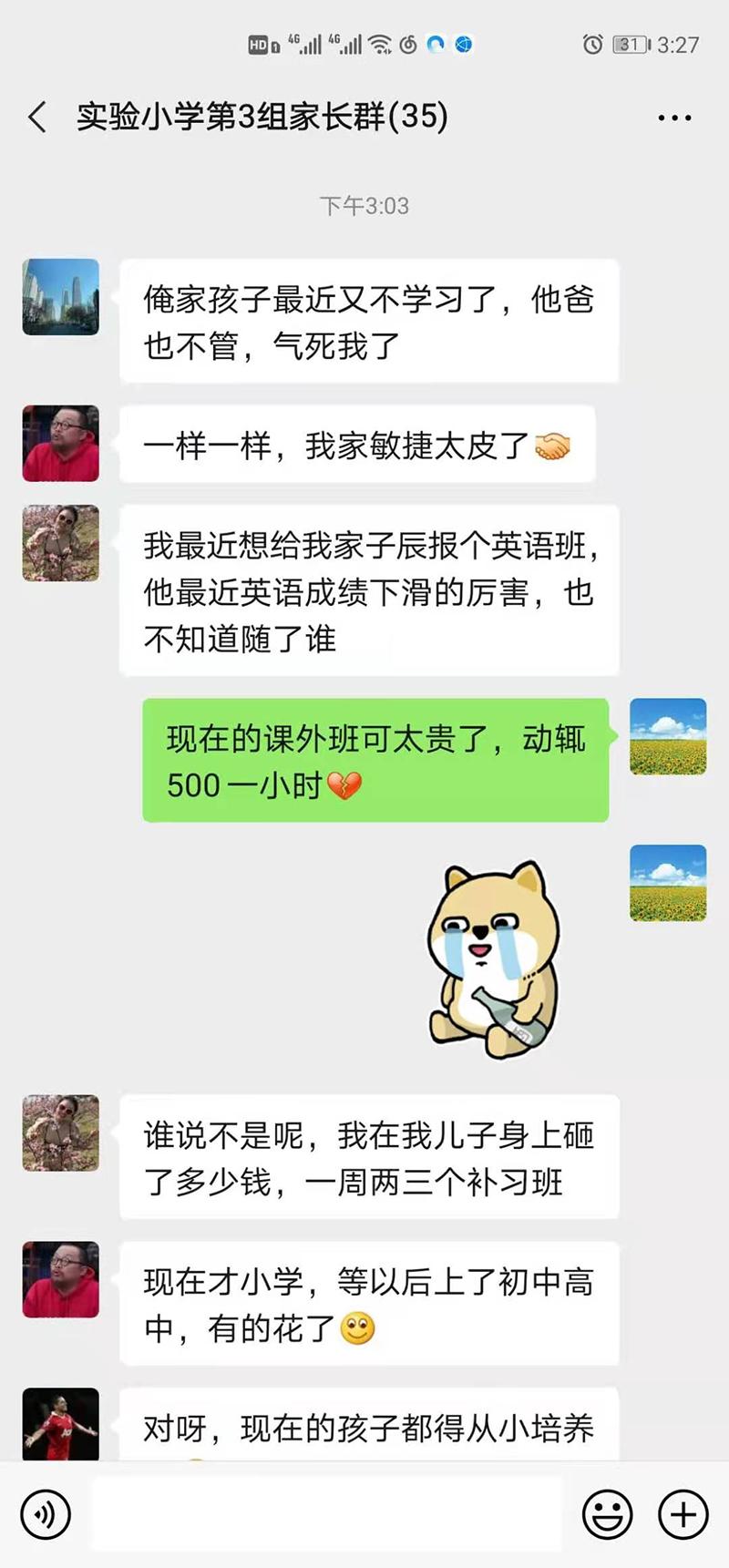Tap the avatar beside the 对呀 message
Viewport: 729px width, 1568px height.
coord(61,1423)
